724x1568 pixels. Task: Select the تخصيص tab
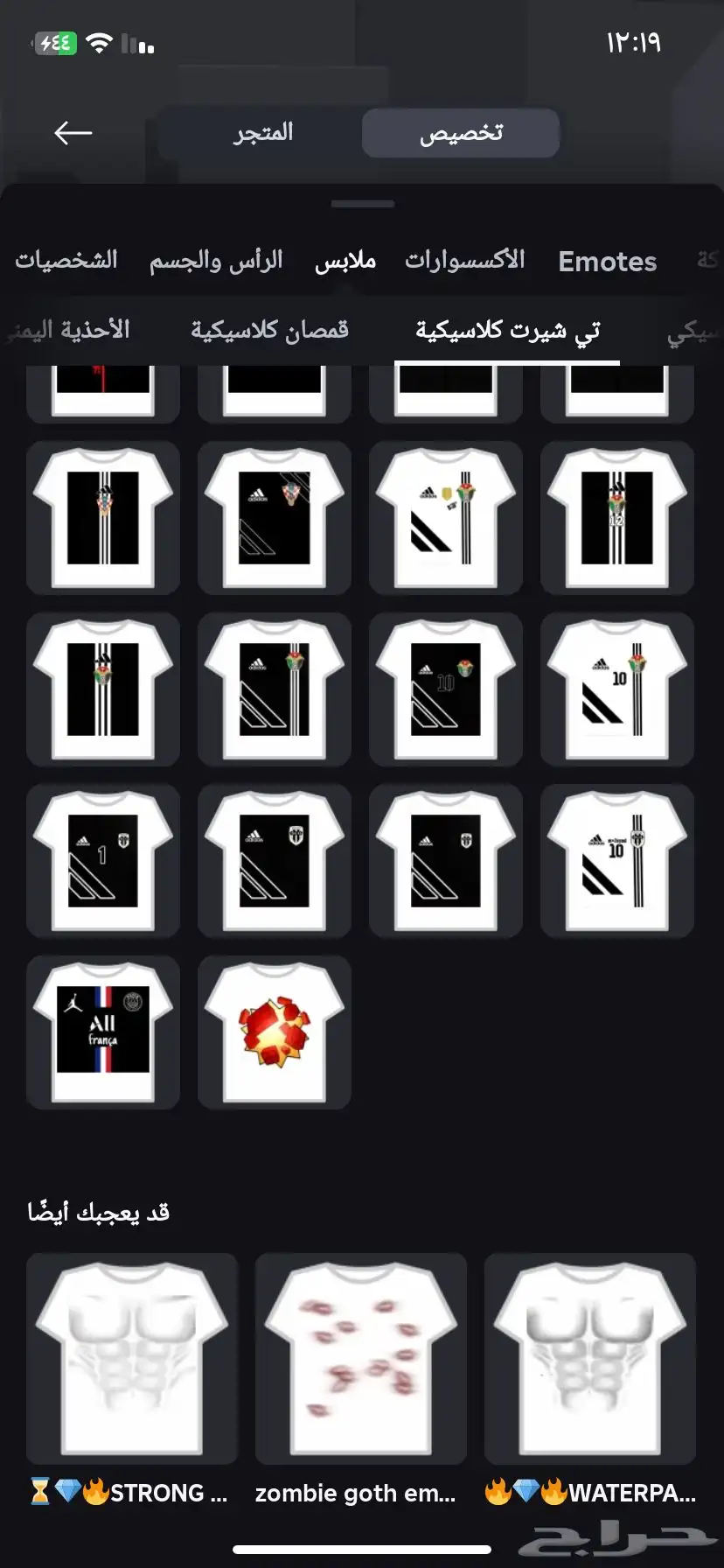[x=461, y=133]
